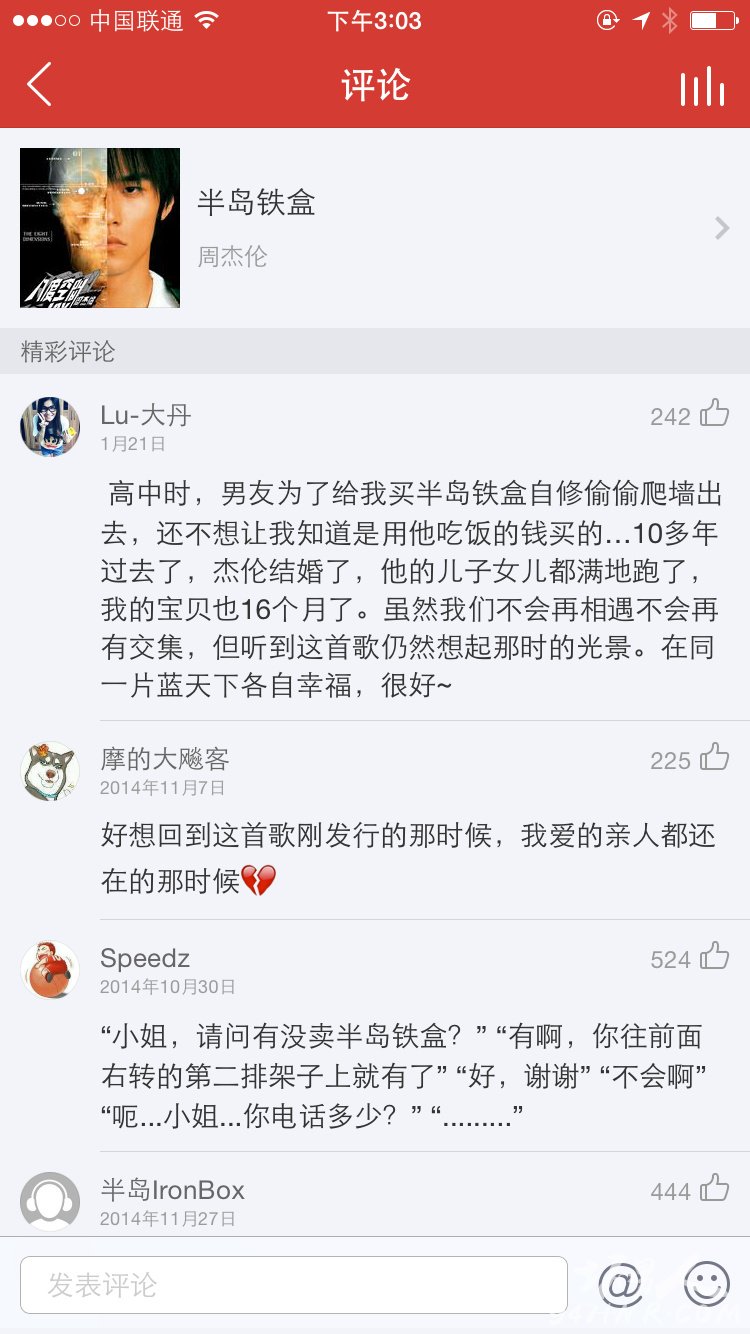Go back using the top-left arrow

(x=39, y=85)
